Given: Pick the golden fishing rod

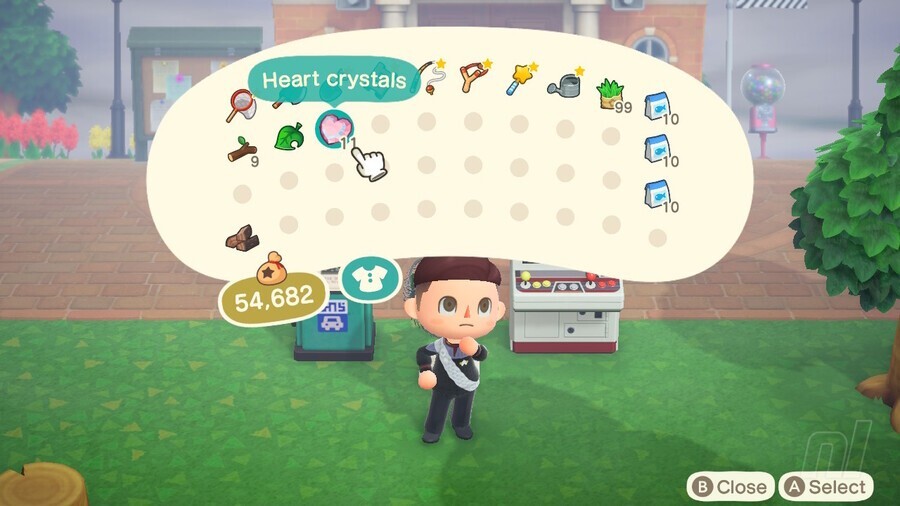Looking at the screenshot, I should pos(431,76).
